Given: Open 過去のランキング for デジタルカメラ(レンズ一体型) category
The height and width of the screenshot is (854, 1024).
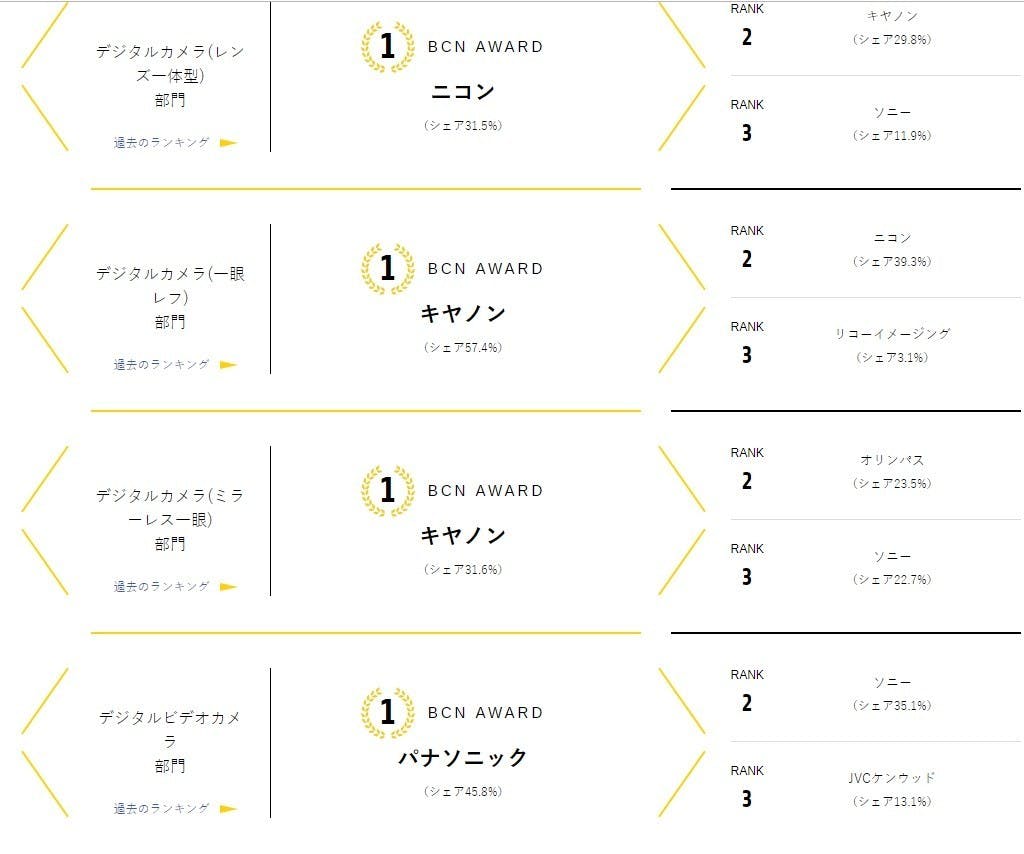Looking at the screenshot, I should [x=162, y=143].
